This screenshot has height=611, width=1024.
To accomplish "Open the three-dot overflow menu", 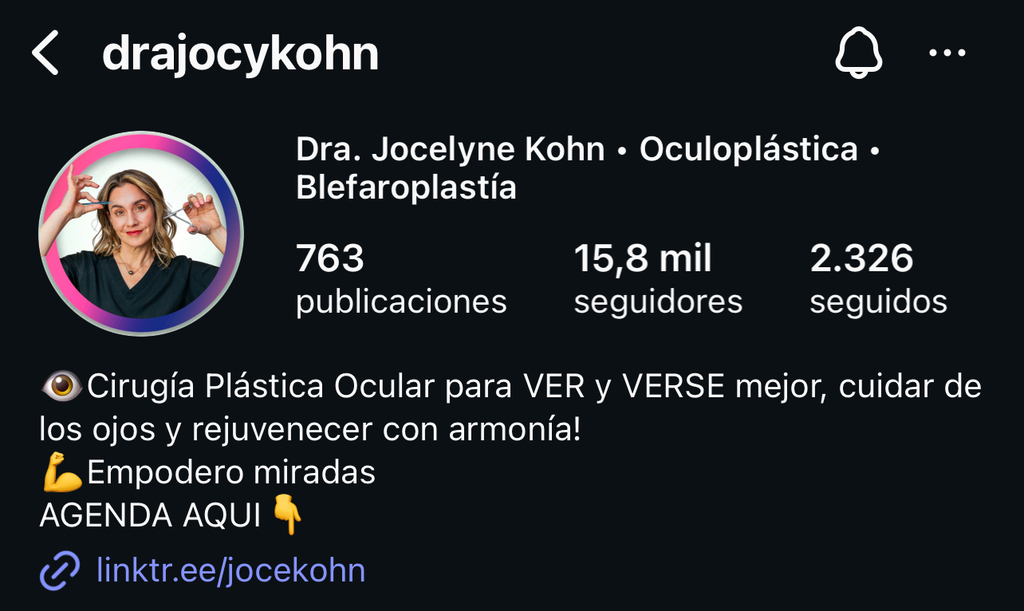I will coord(947,53).
